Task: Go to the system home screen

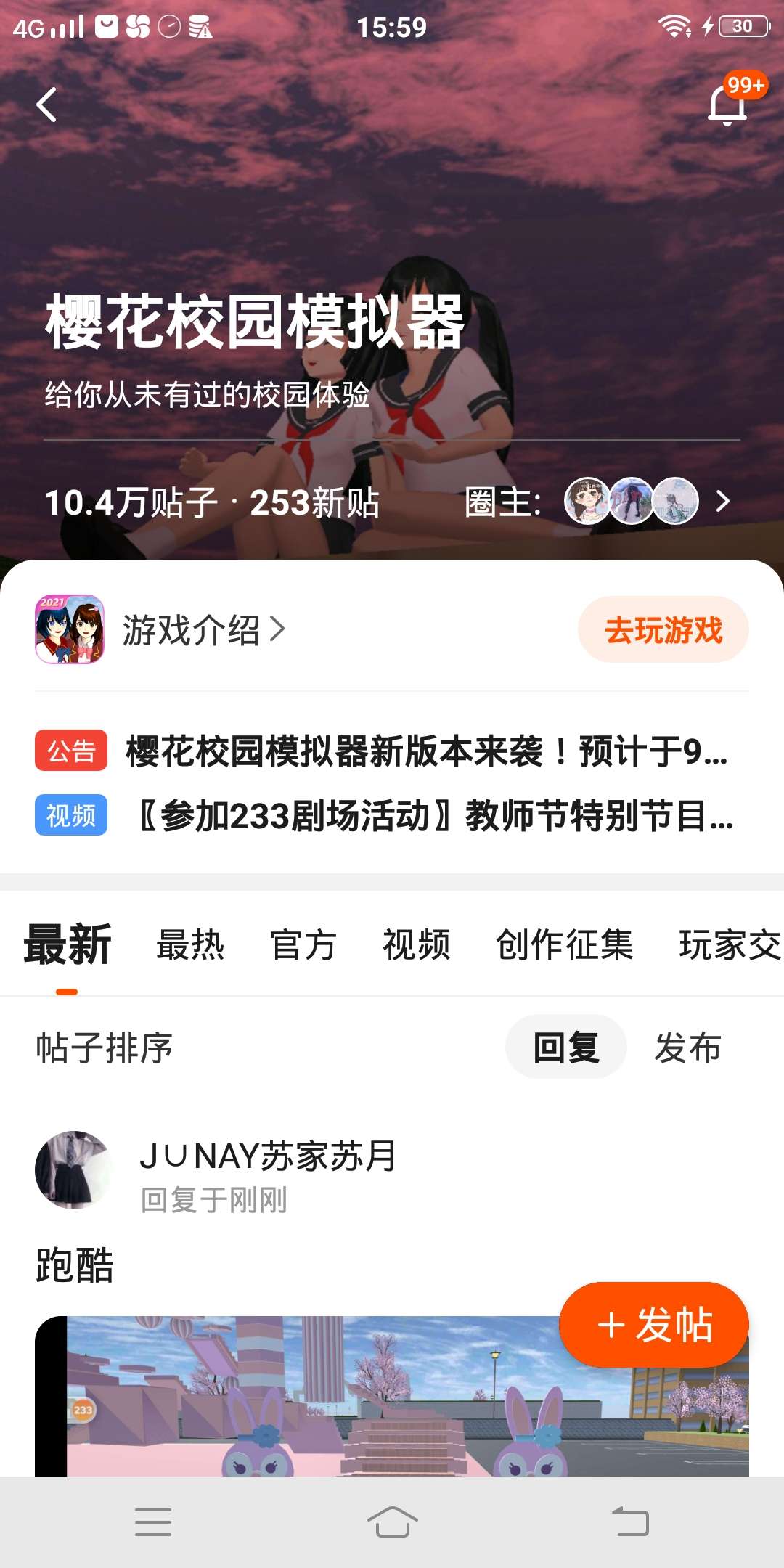Action: [x=392, y=1522]
